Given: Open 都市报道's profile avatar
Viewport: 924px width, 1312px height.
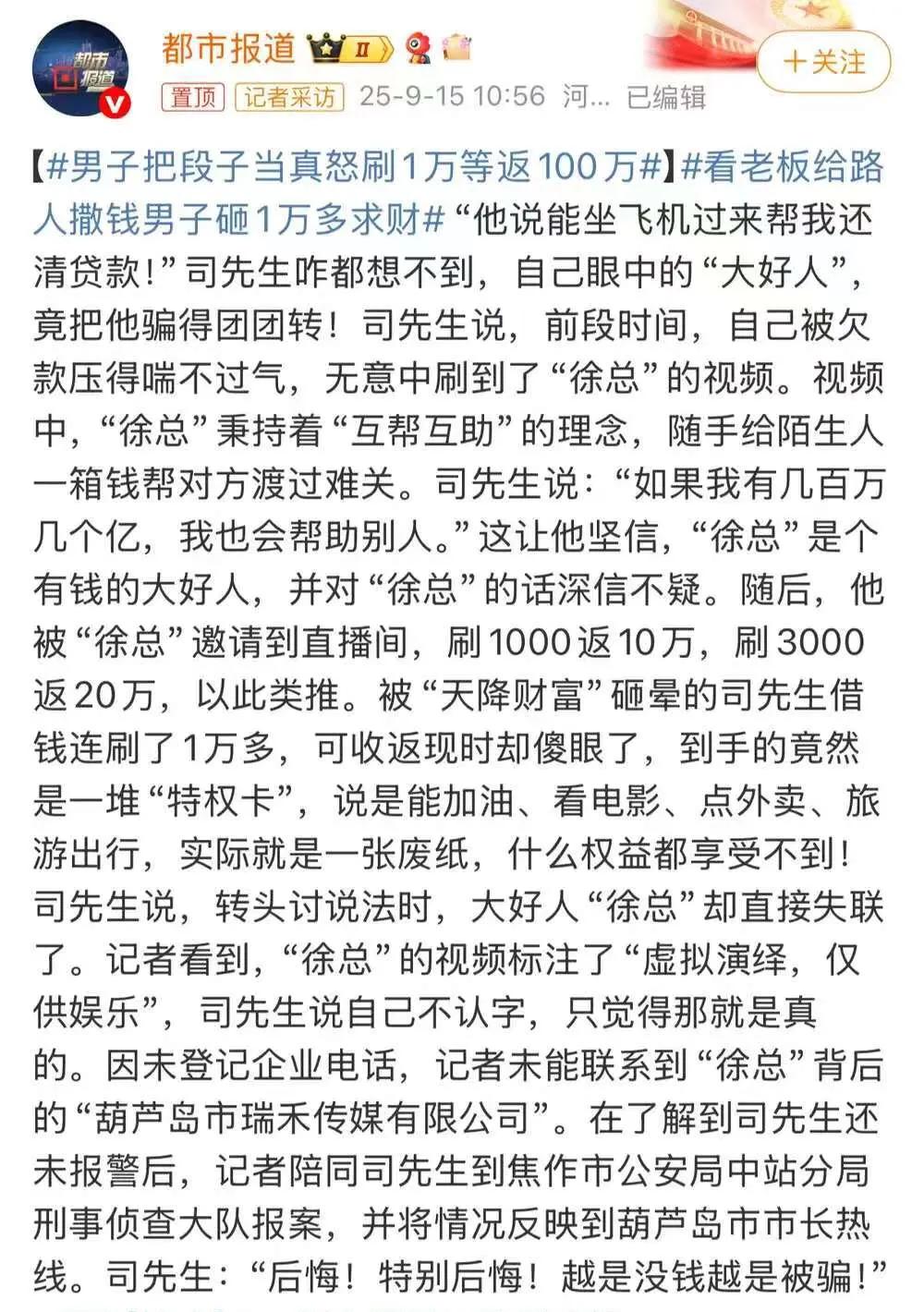Looking at the screenshot, I should [80, 71].
